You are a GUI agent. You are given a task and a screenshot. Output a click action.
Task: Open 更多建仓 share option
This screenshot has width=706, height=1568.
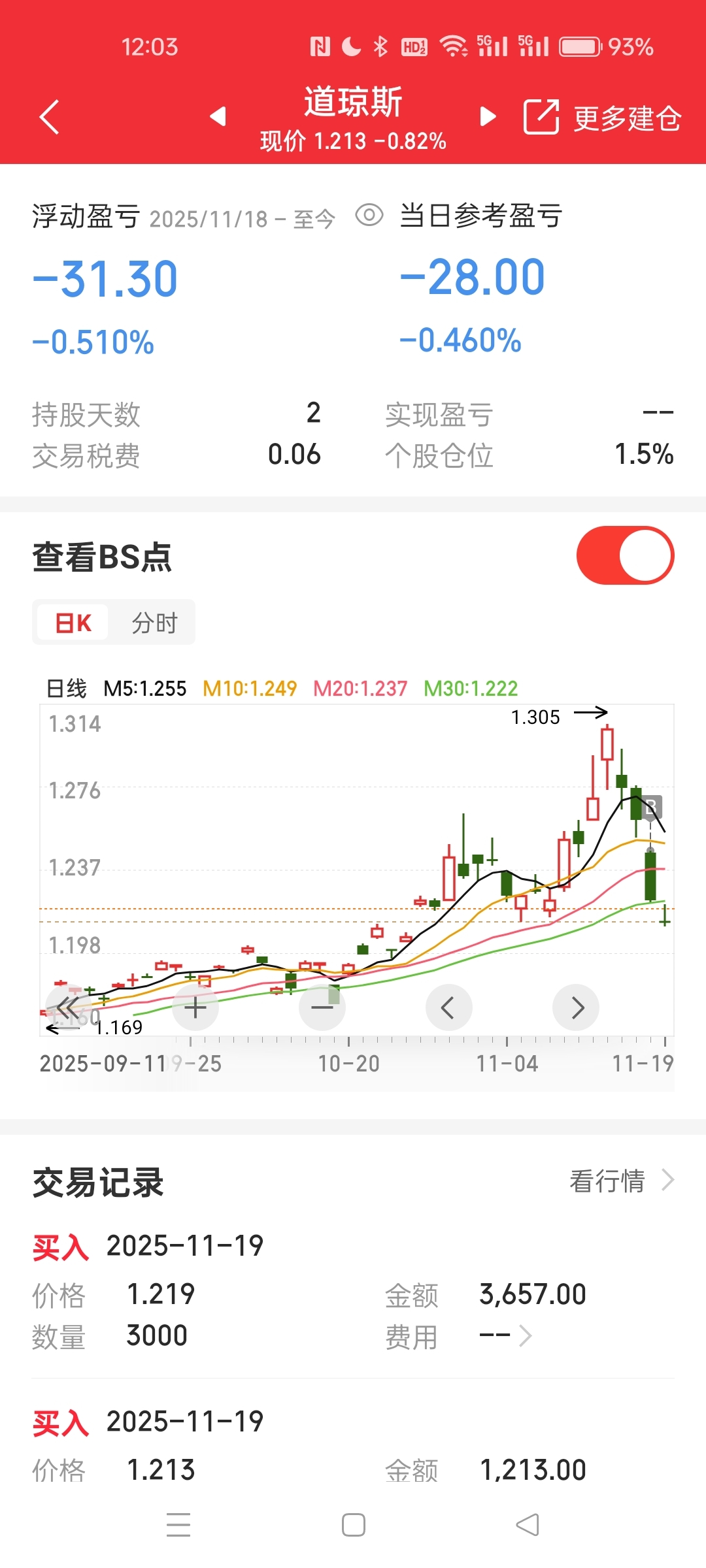pyautogui.click(x=602, y=118)
